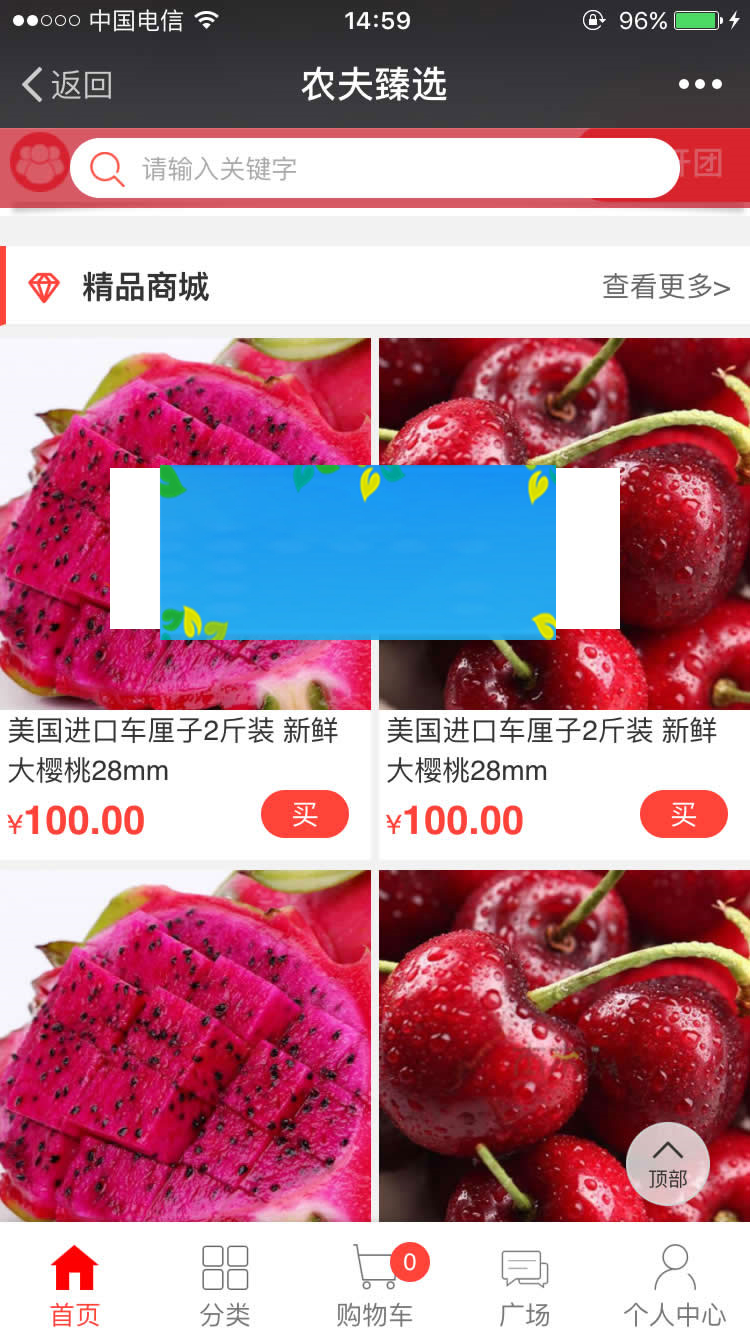Tap the 顶部 back-to-top circle button
The width and height of the screenshot is (750, 1334).
pyautogui.click(x=667, y=1164)
